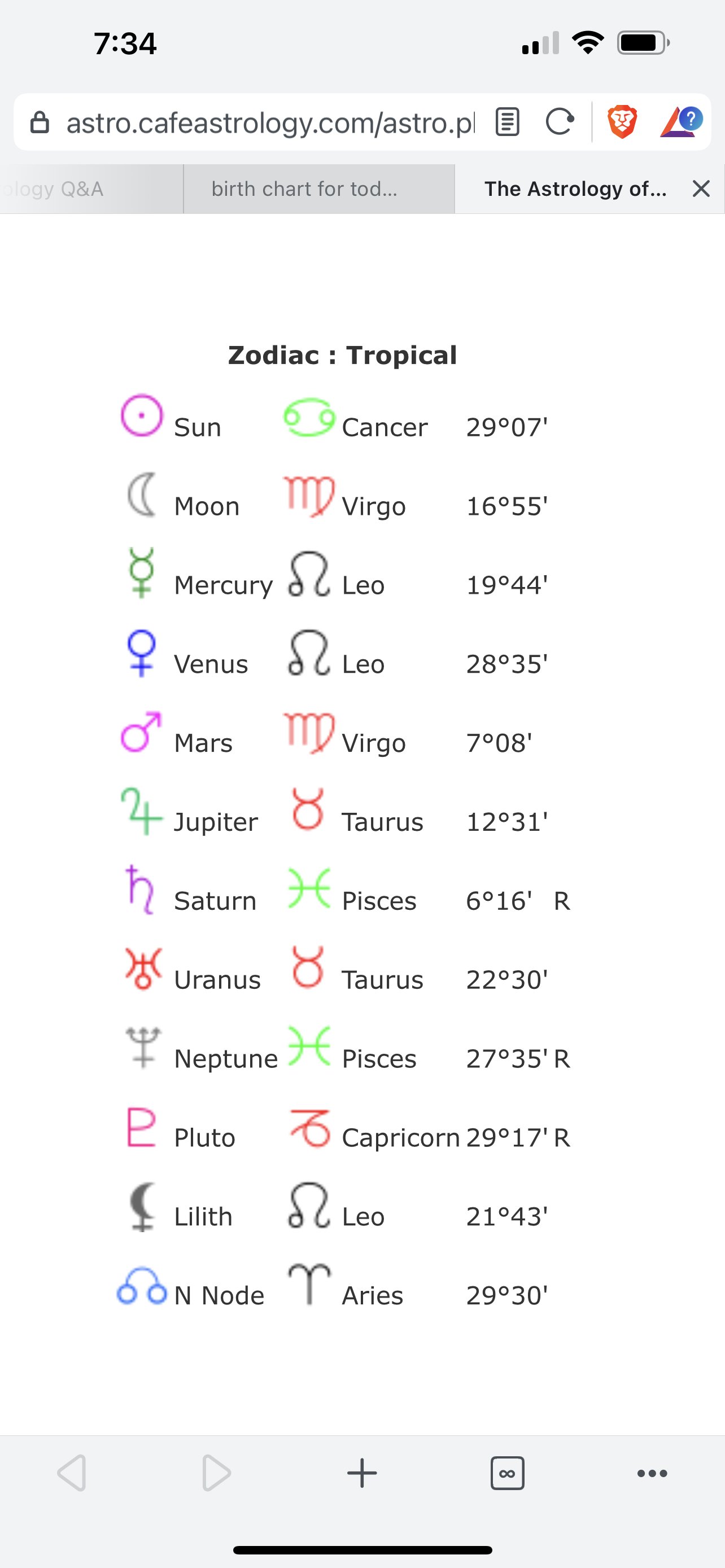
Task: Open the tab switcher
Action: (x=507, y=1473)
